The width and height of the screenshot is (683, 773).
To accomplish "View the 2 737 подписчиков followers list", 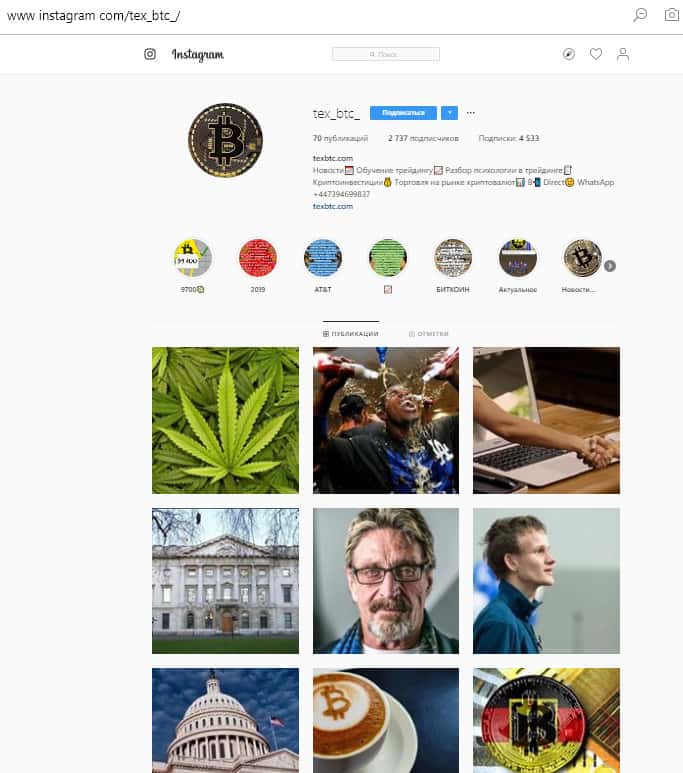I will [x=423, y=138].
